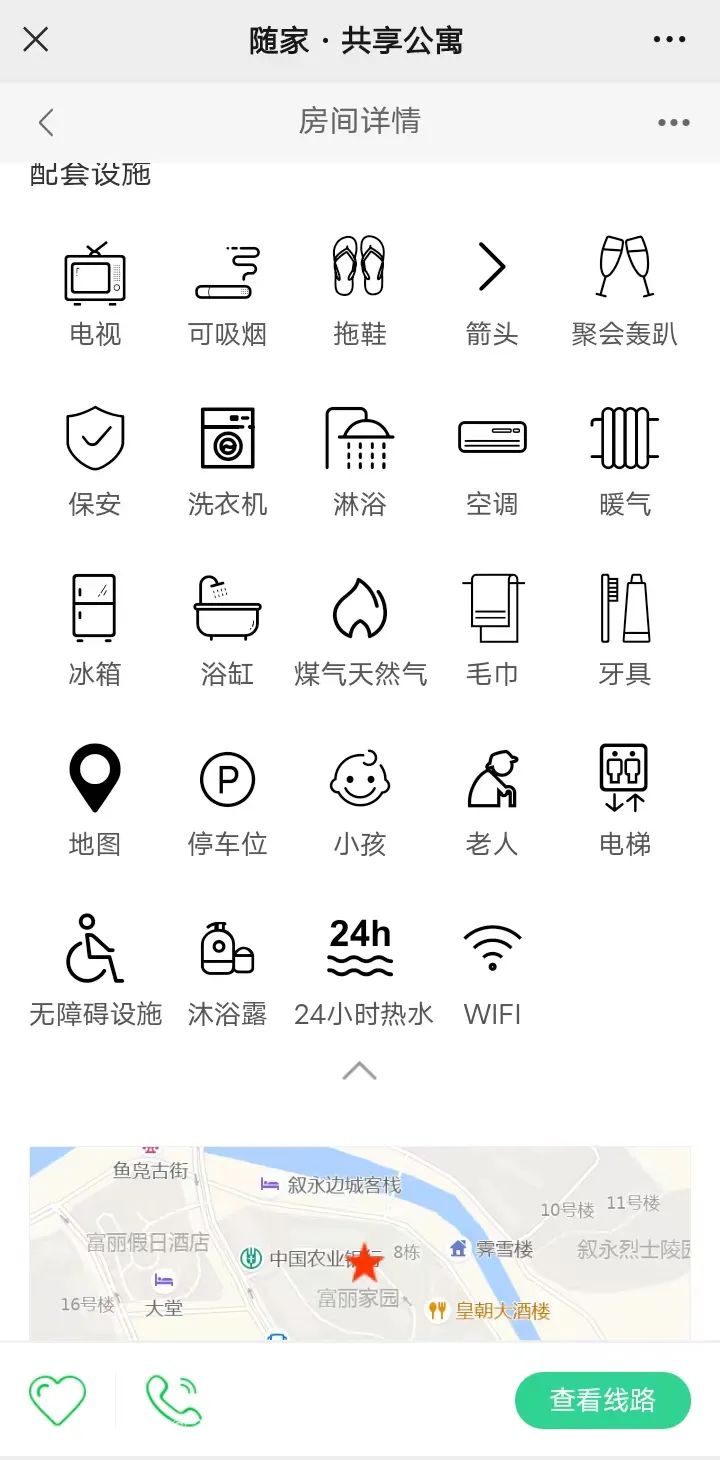Screen dimensions: 720x1460
Task: Open the map showing 富丽家园 location
Action: pos(360,1243)
